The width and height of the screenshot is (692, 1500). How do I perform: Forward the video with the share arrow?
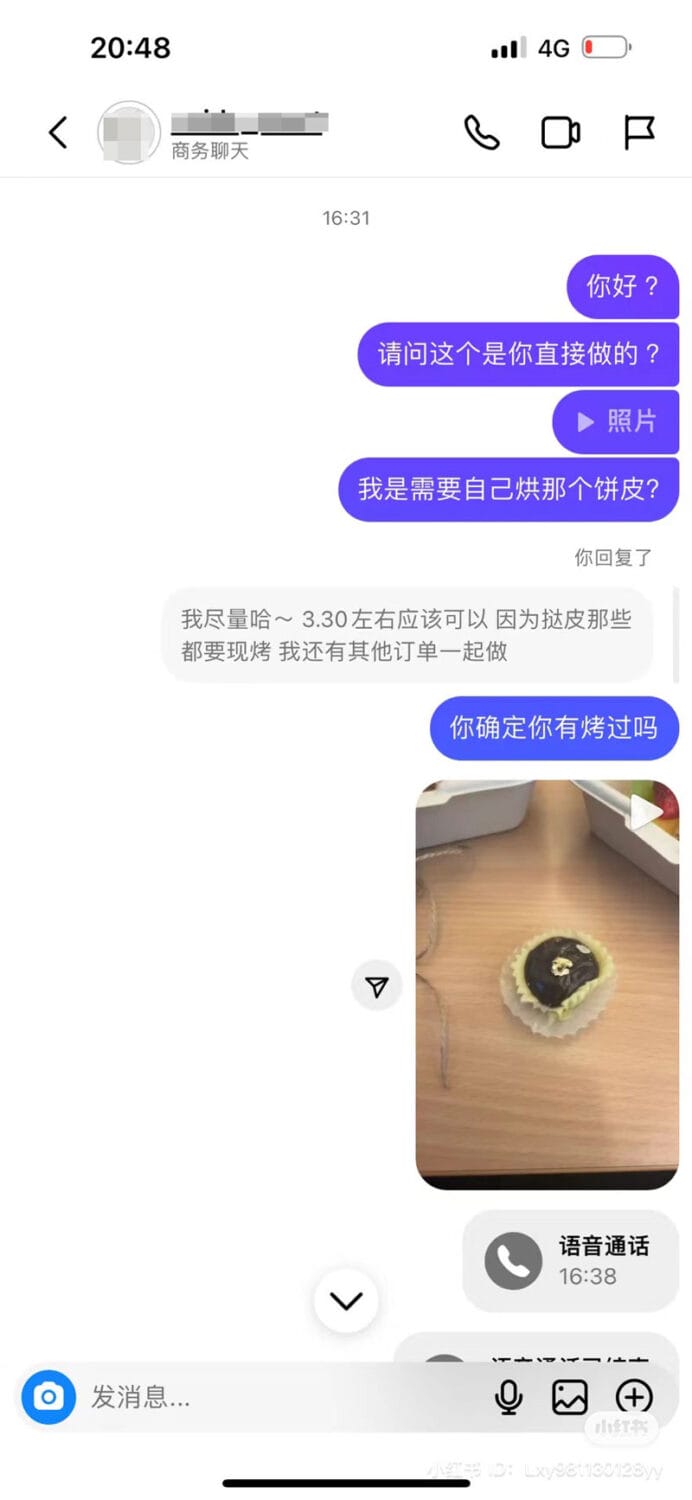(376, 987)
